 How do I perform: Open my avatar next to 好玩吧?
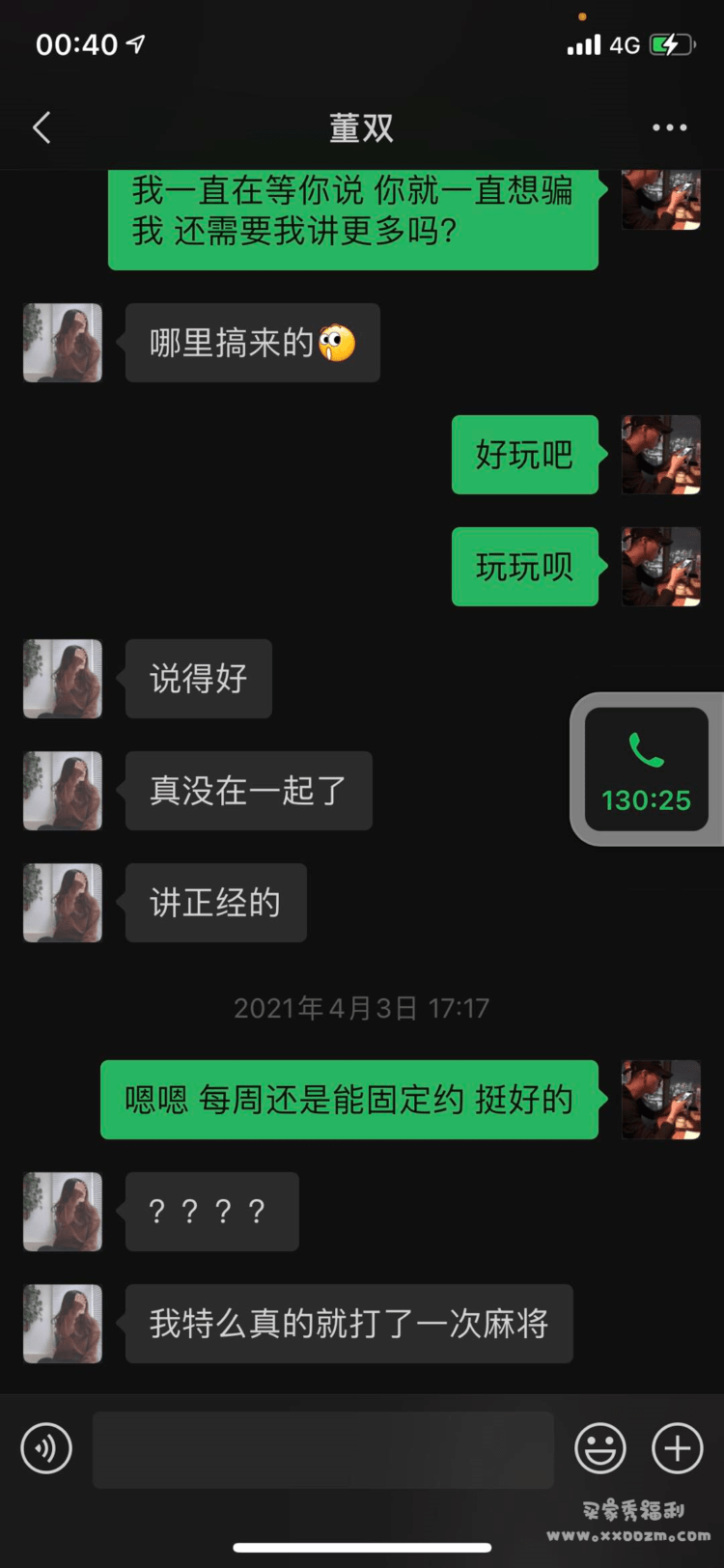[x=661, y=455]
